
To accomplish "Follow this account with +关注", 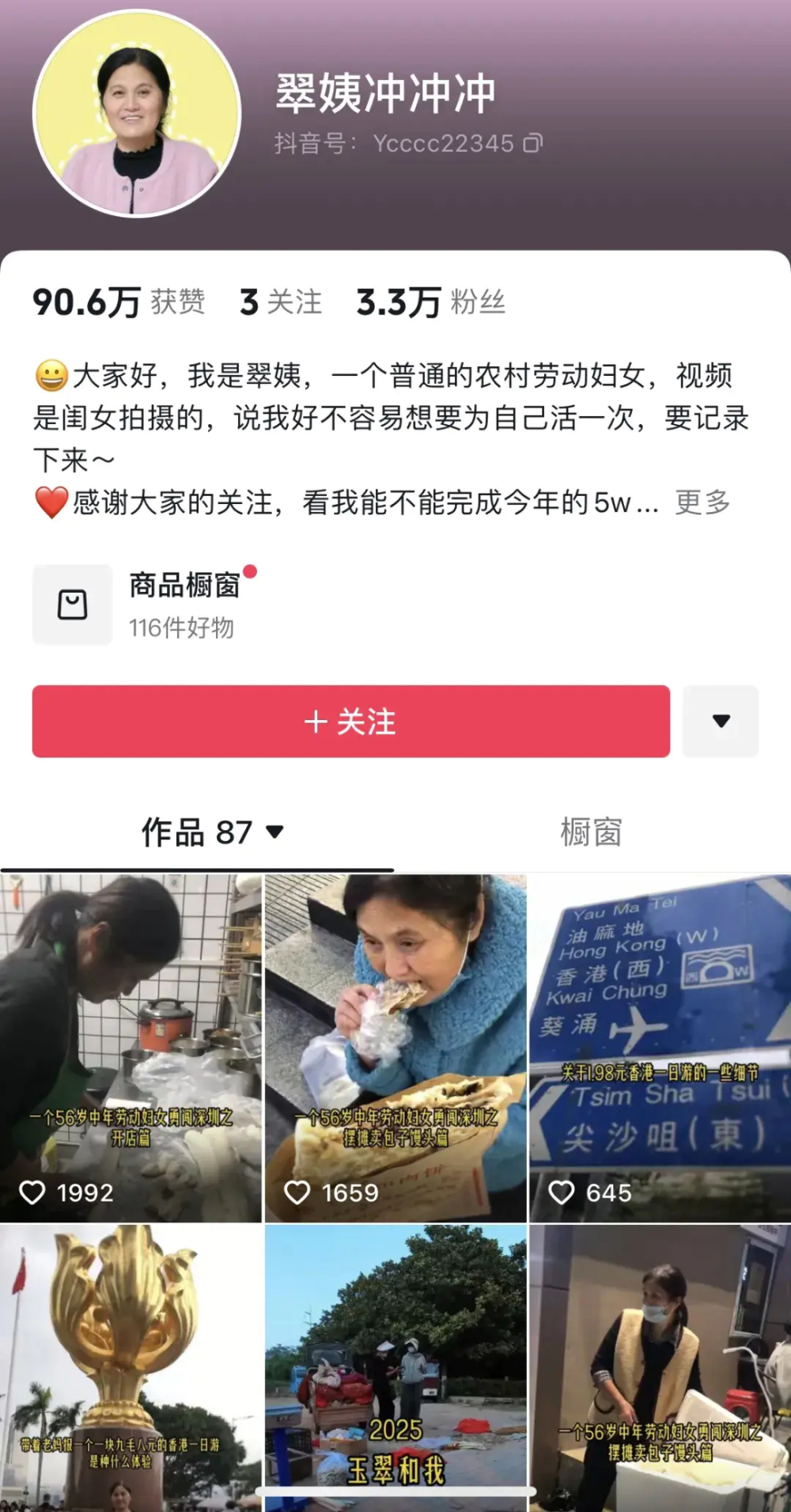I will pos(351,722).
